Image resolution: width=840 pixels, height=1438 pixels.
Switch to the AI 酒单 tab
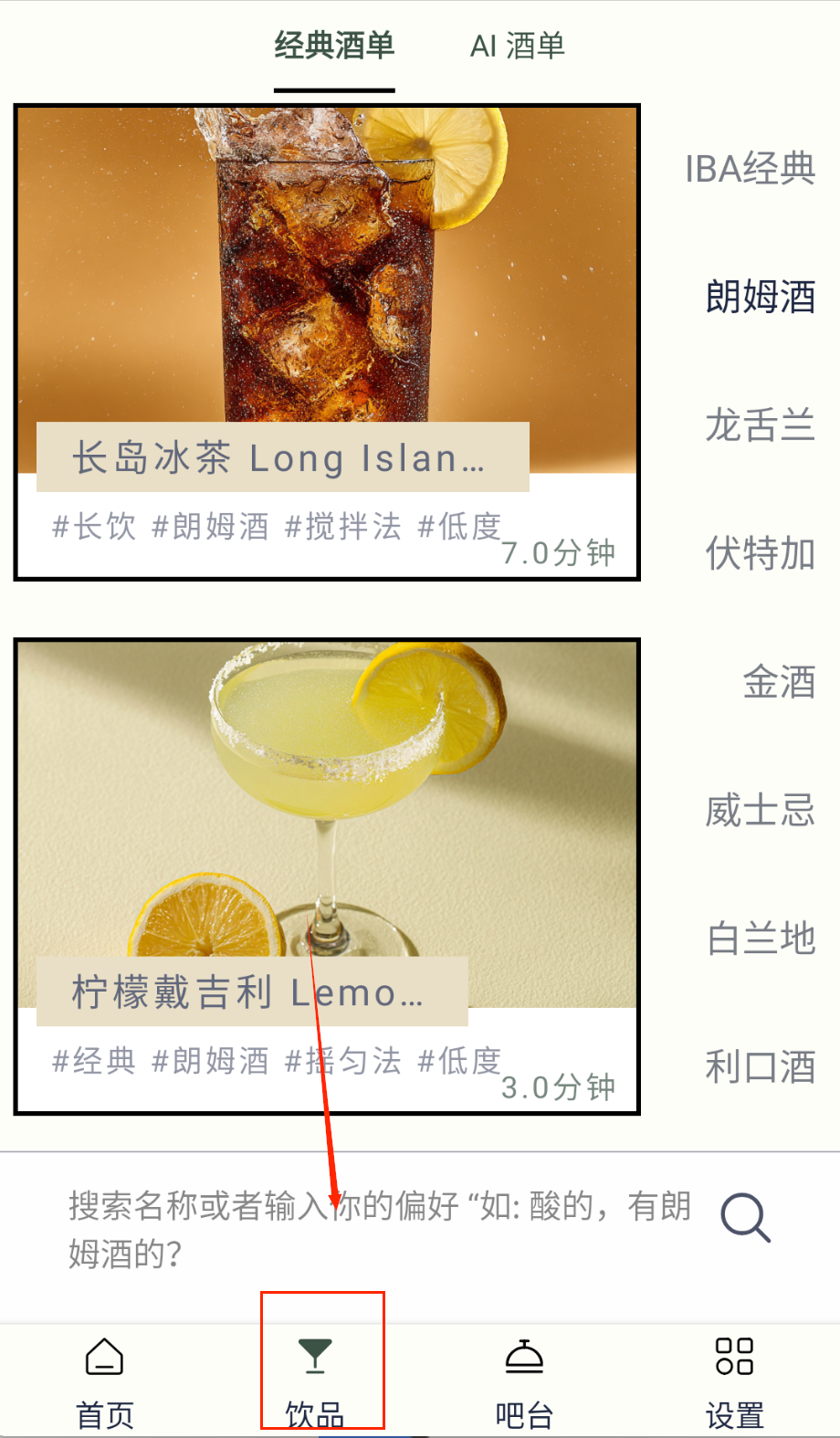pos(518,46)
